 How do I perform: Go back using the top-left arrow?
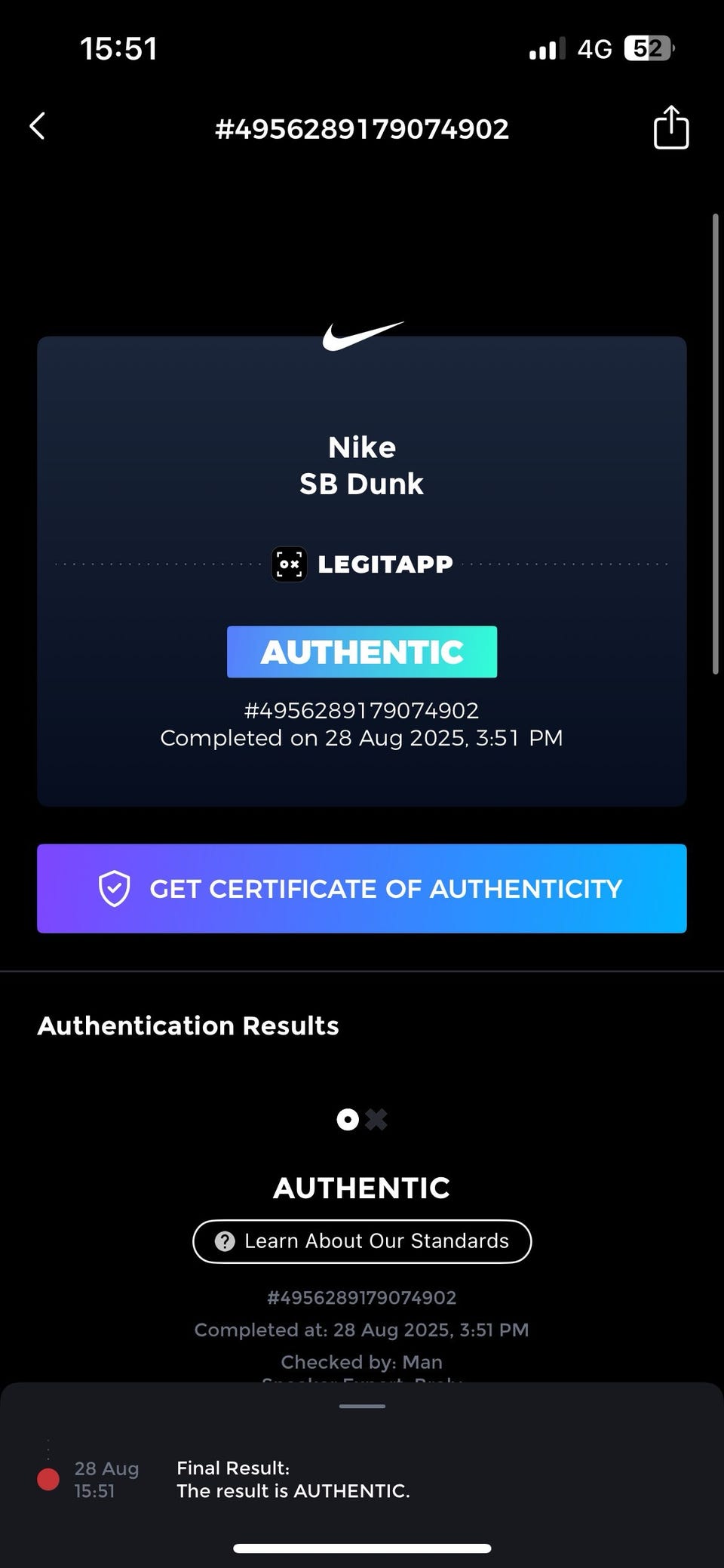tap(38, 127)
